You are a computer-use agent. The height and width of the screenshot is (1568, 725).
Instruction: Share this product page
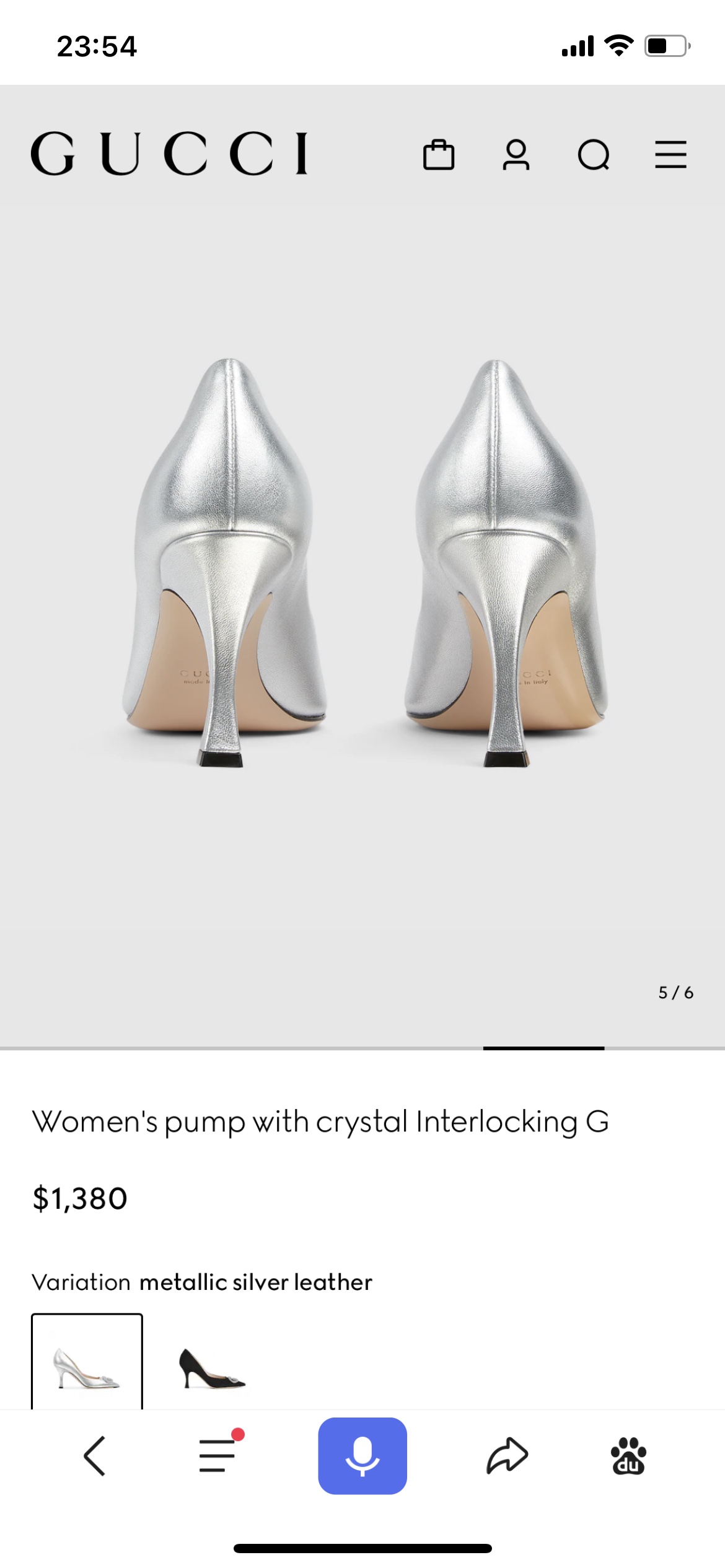(x=507, y=1456)
